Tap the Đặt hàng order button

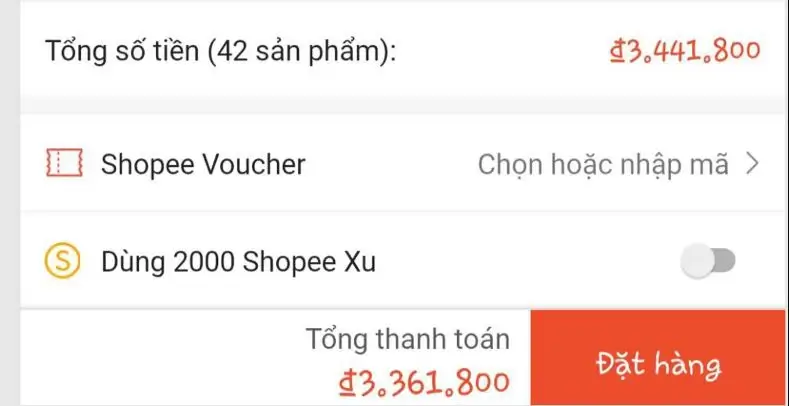658,359
